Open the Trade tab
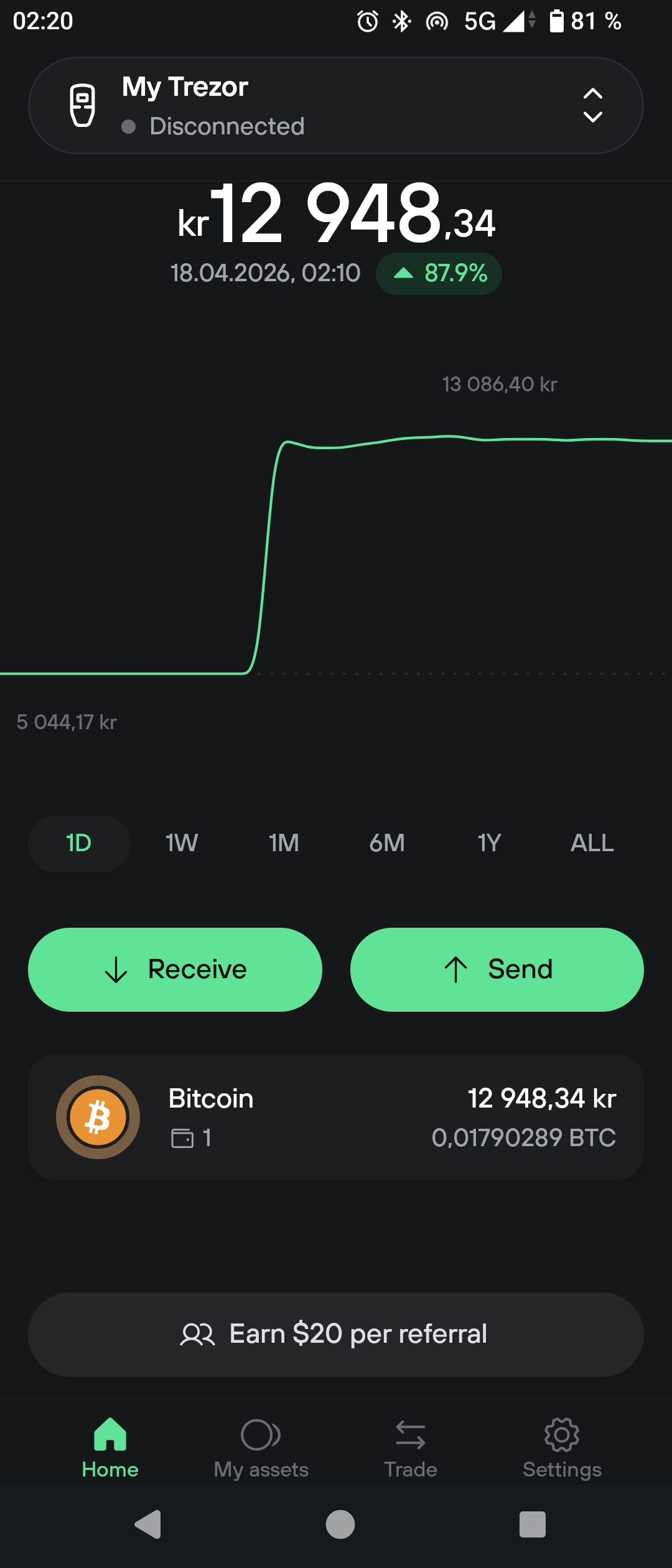672x1568 pixels. coord(411,1449)
